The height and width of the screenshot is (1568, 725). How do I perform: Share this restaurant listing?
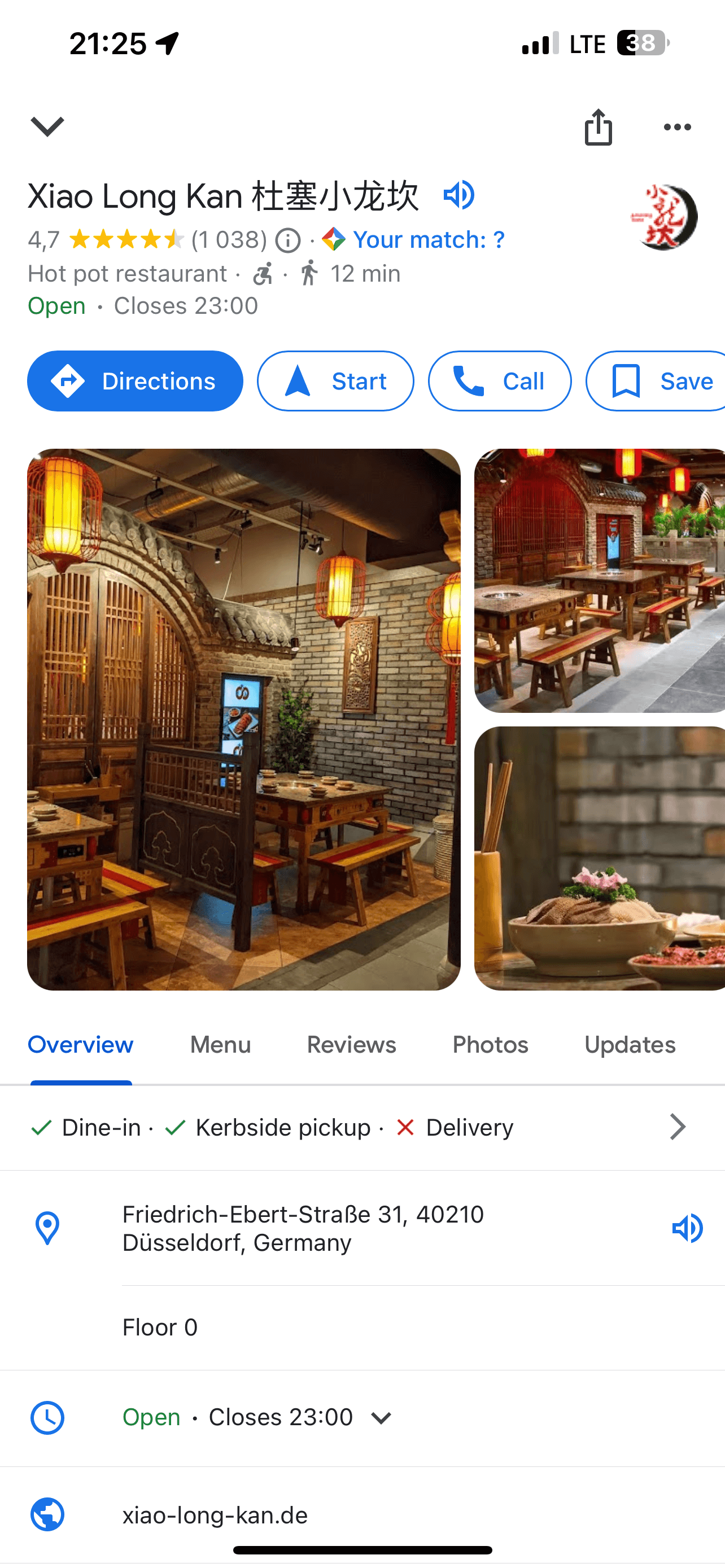[599, 126]
